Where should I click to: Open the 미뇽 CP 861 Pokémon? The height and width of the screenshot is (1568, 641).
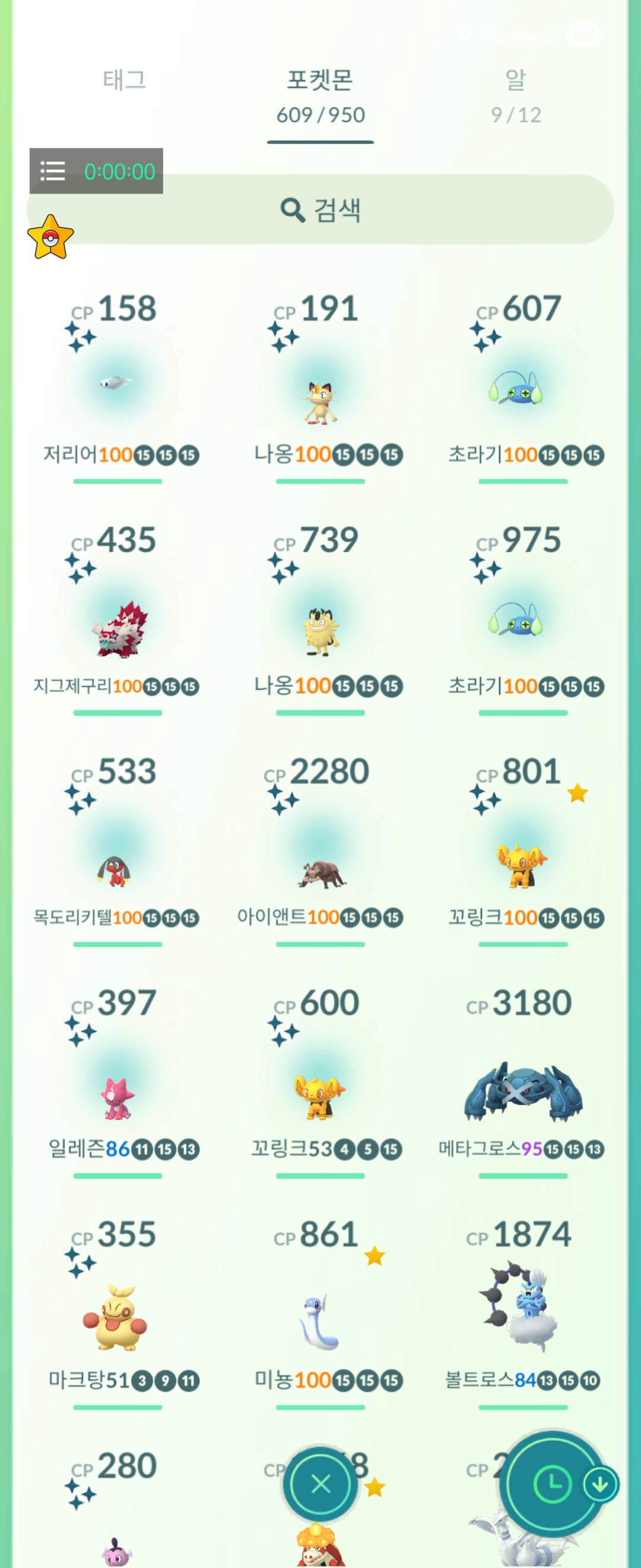click(319, 1321)
